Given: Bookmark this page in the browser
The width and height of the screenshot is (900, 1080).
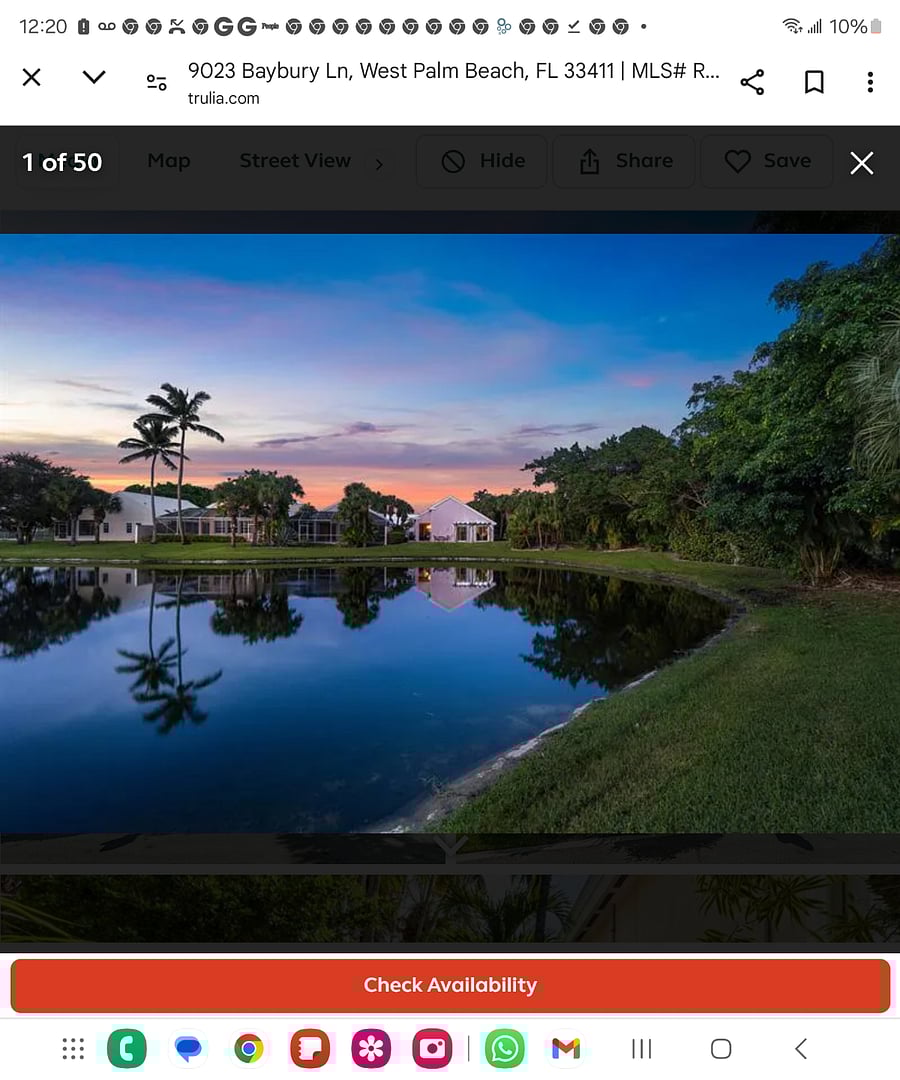Looking at the screenshot, I should click(x=814, y=82).
